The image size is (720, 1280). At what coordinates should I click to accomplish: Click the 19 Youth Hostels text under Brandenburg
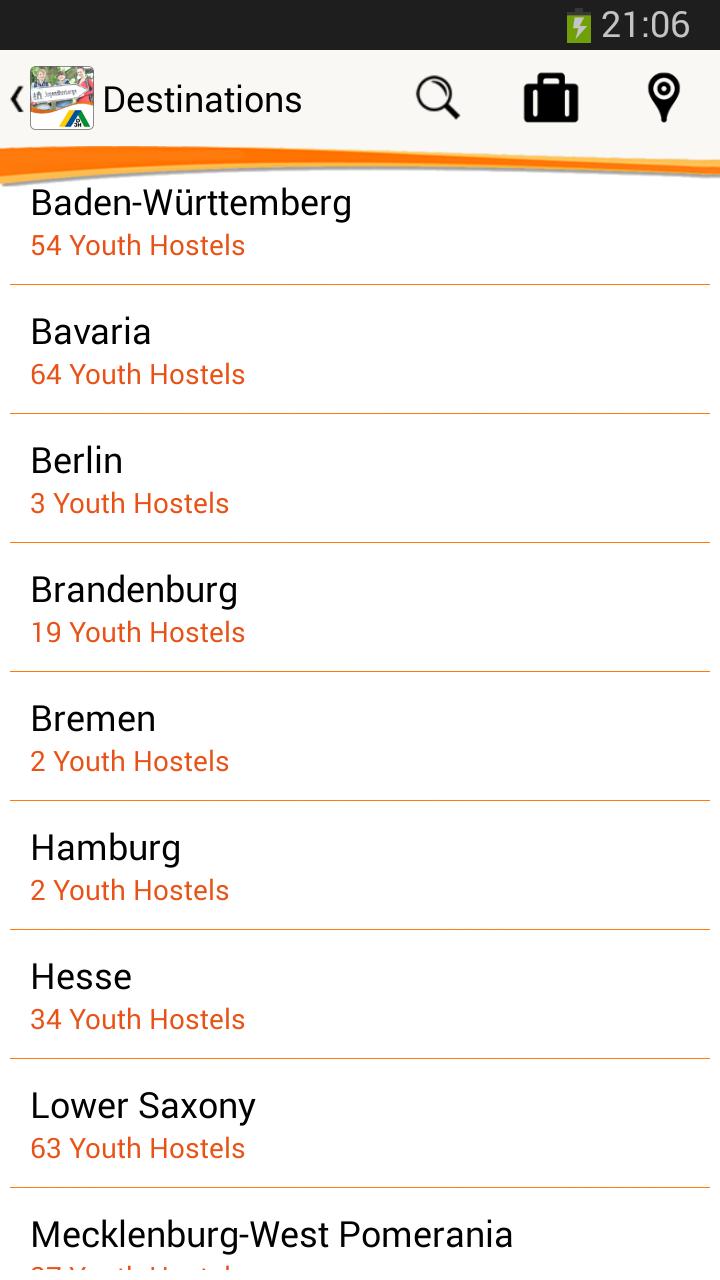pyautogui.click(x=138, y=632)
